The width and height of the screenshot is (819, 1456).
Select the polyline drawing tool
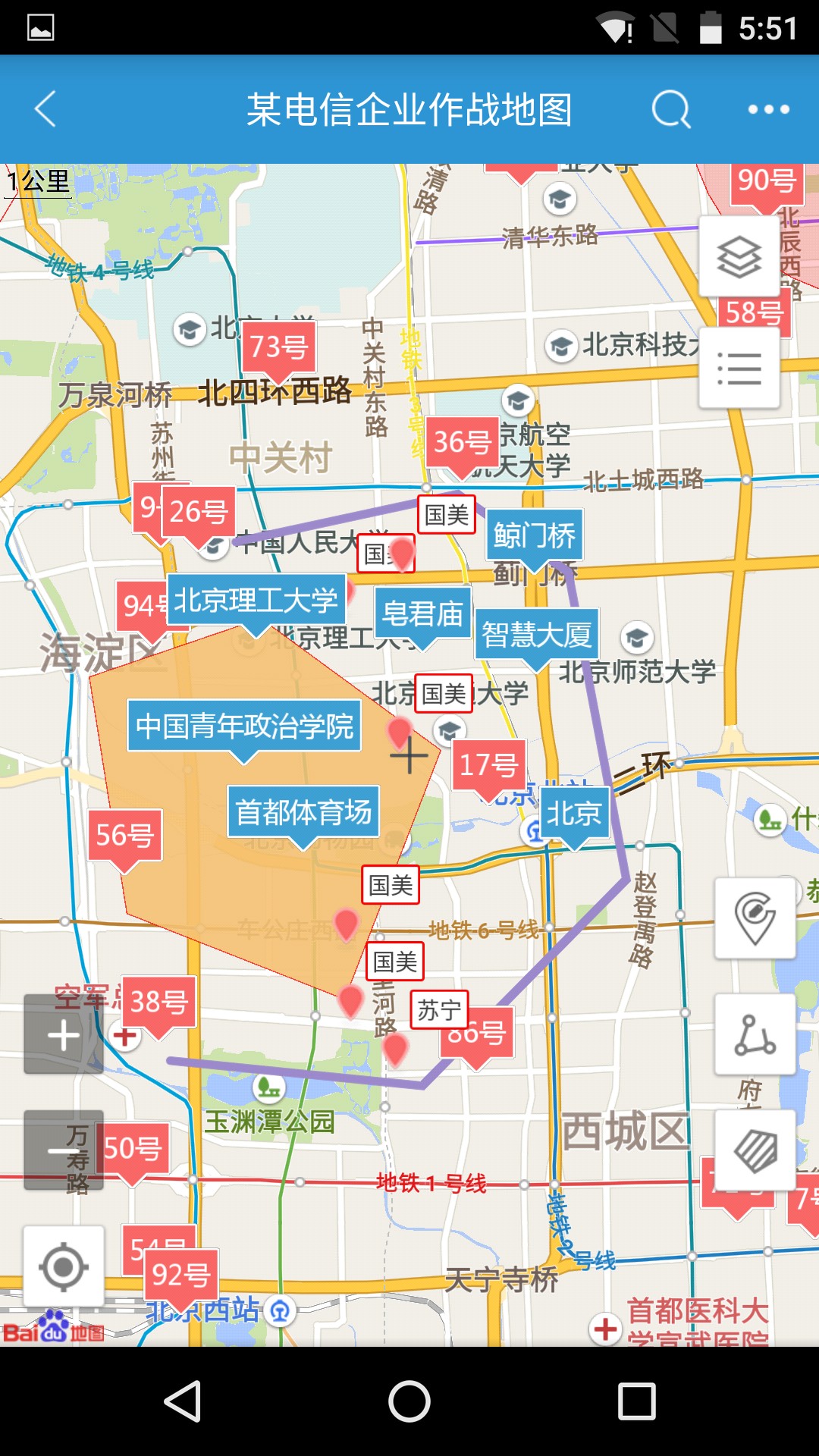tap(755, 1035)
